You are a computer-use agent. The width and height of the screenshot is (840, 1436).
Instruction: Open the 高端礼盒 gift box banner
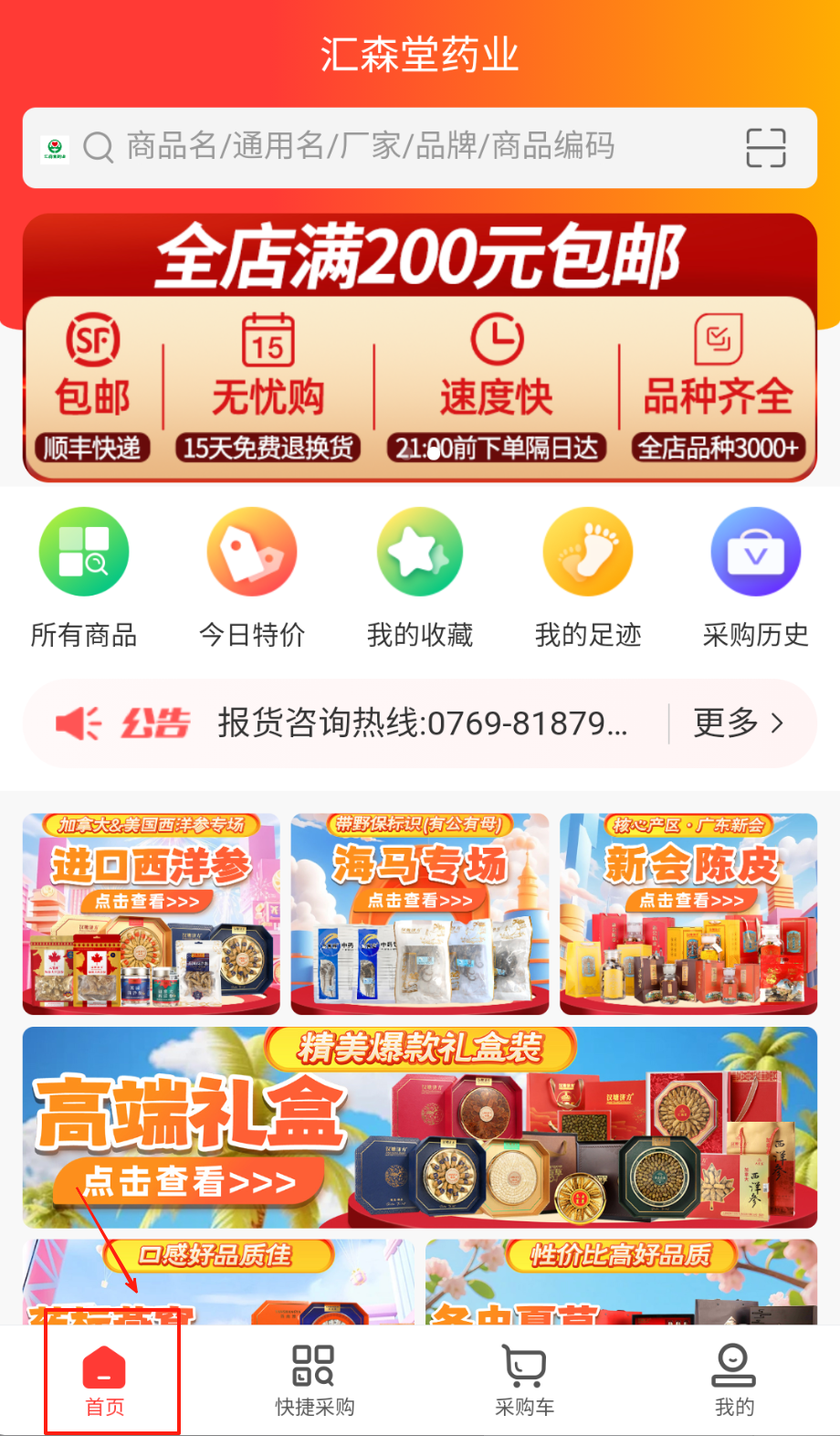click(x=420, y=1127)
